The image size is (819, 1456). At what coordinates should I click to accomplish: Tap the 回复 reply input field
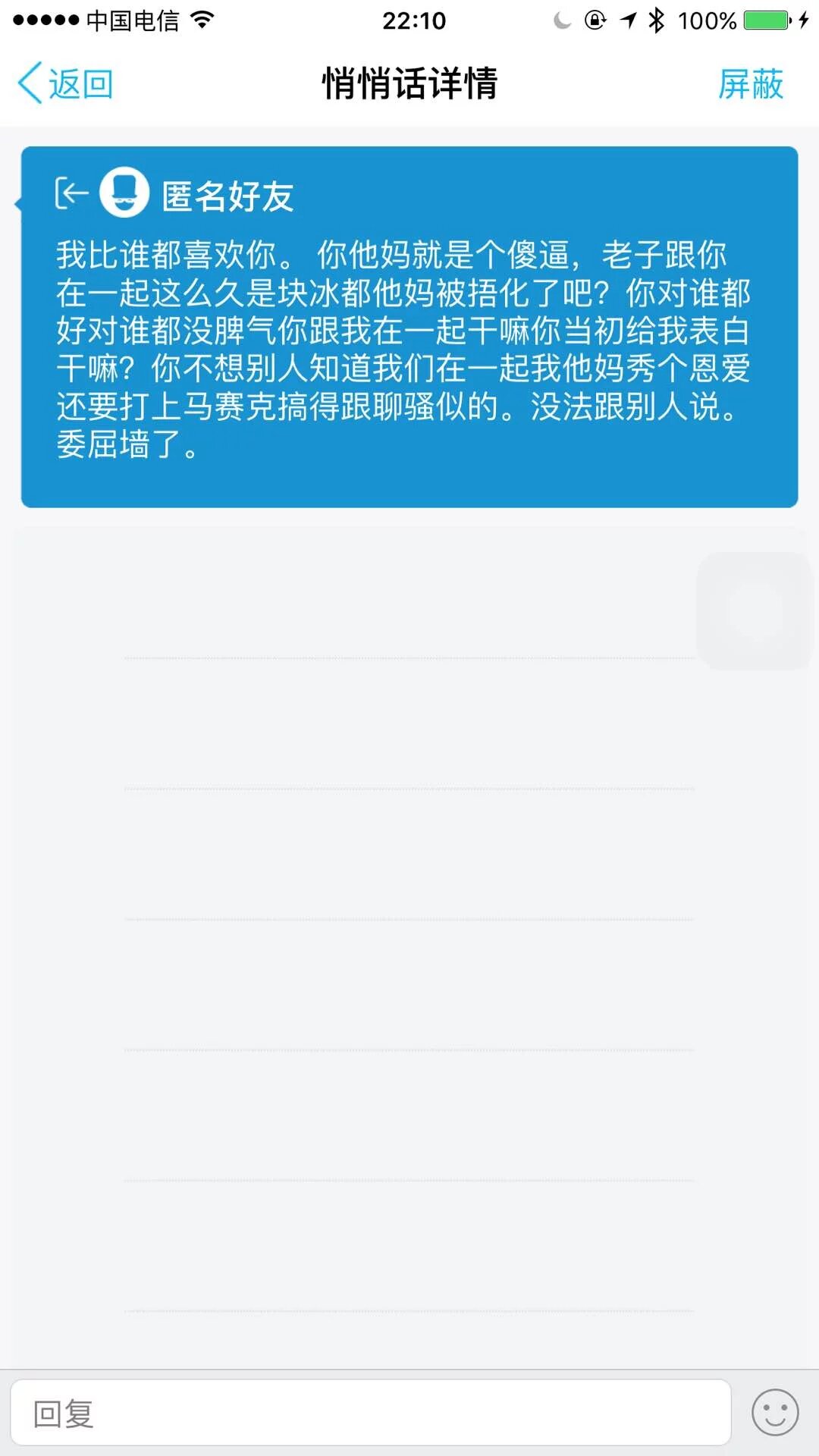[x=370, y=1413]
